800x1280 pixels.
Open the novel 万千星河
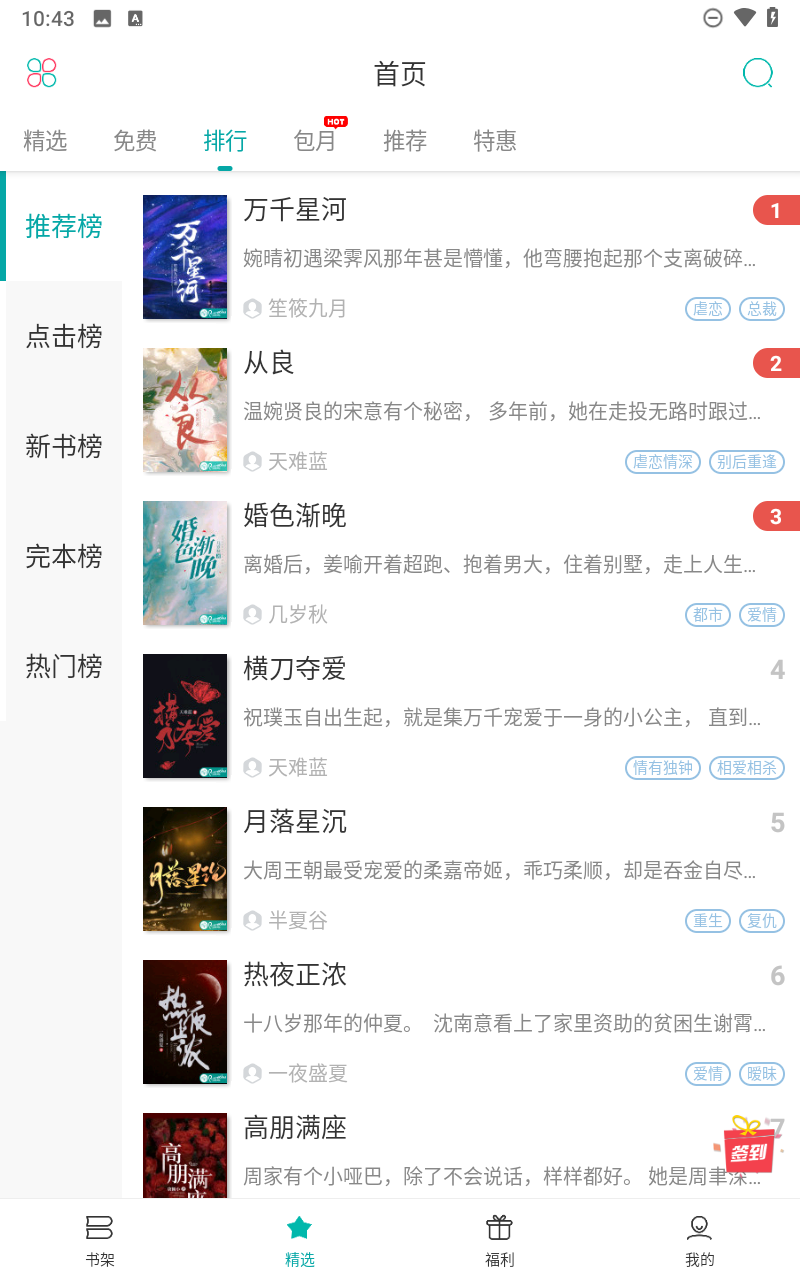(295, 210)
